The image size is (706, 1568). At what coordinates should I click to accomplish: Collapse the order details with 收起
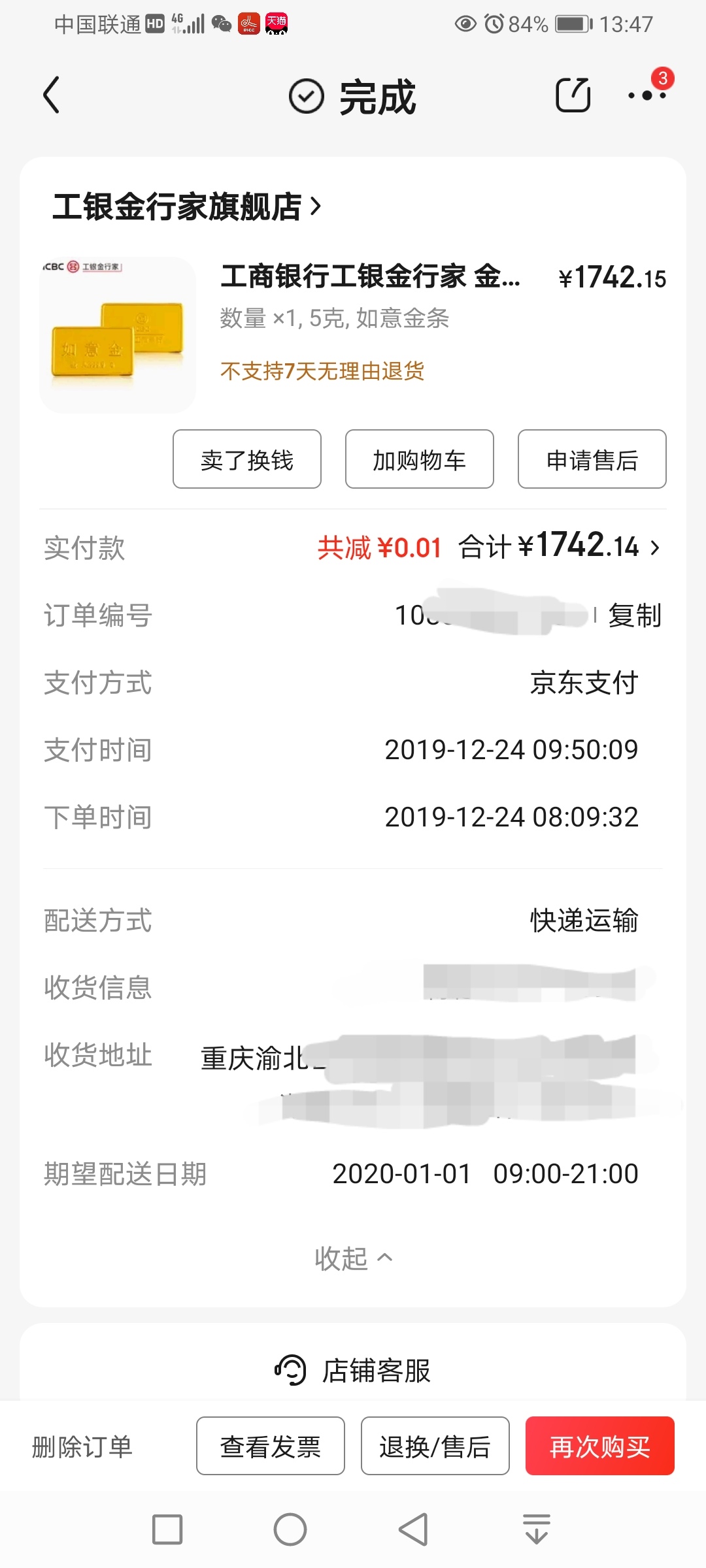[353, 1258]
